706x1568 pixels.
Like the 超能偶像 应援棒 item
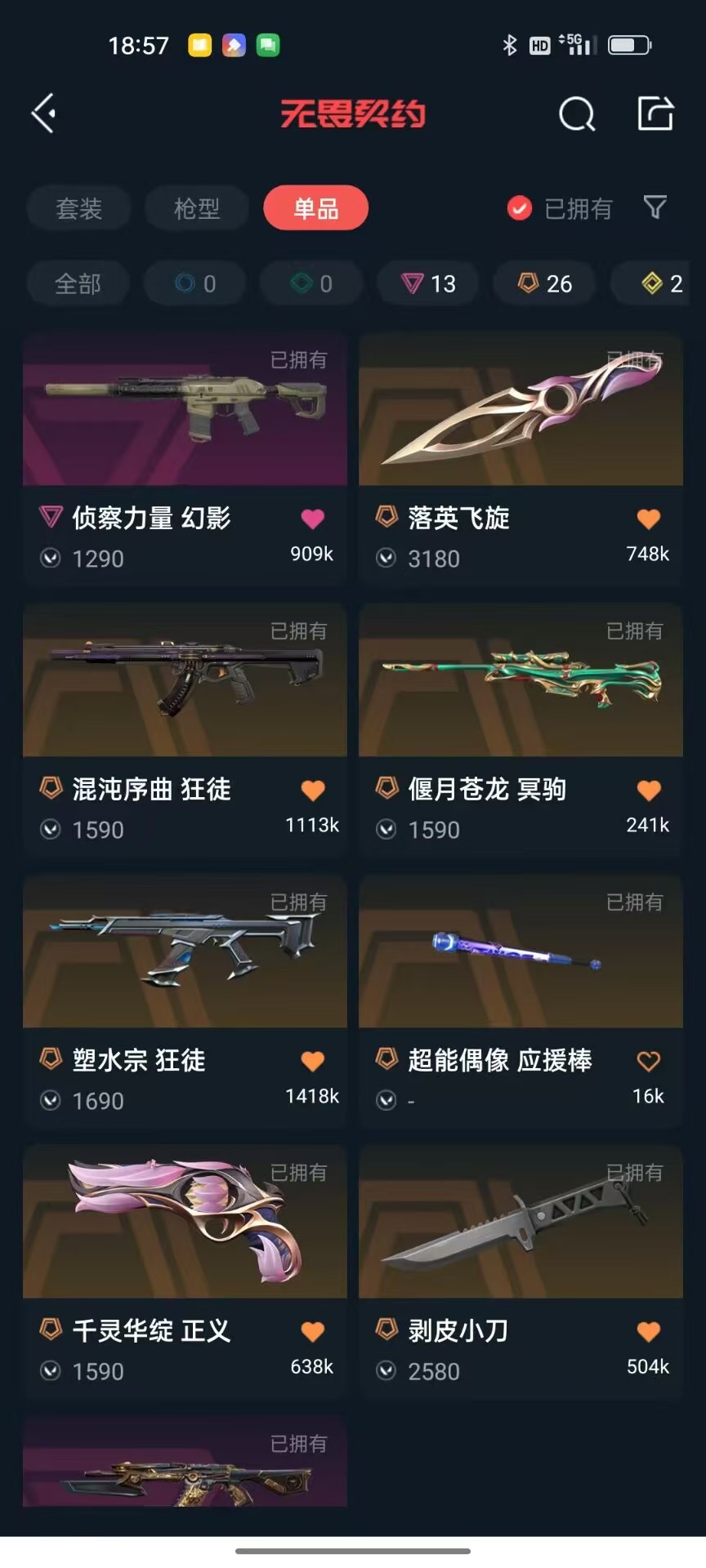point(649,1061)
